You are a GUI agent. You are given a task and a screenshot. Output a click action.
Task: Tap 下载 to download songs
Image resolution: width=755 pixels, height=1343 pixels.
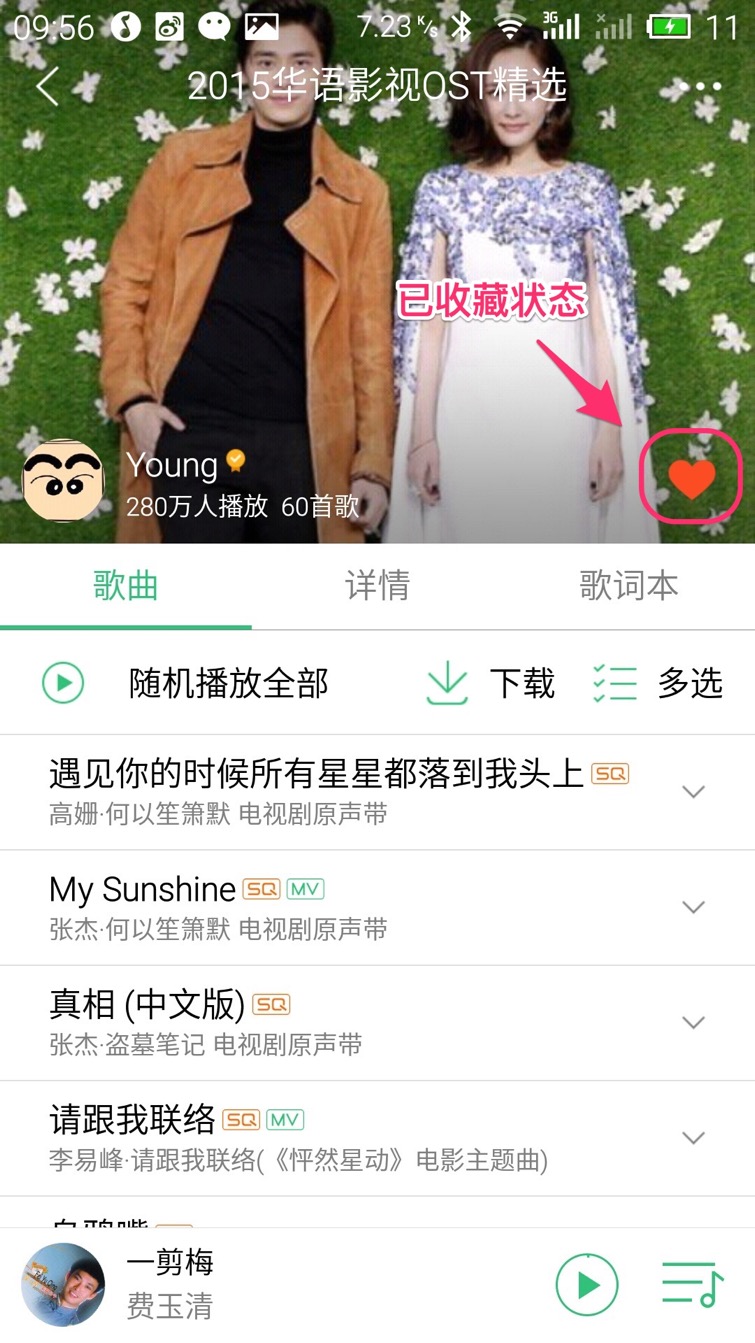click(491, 684)
